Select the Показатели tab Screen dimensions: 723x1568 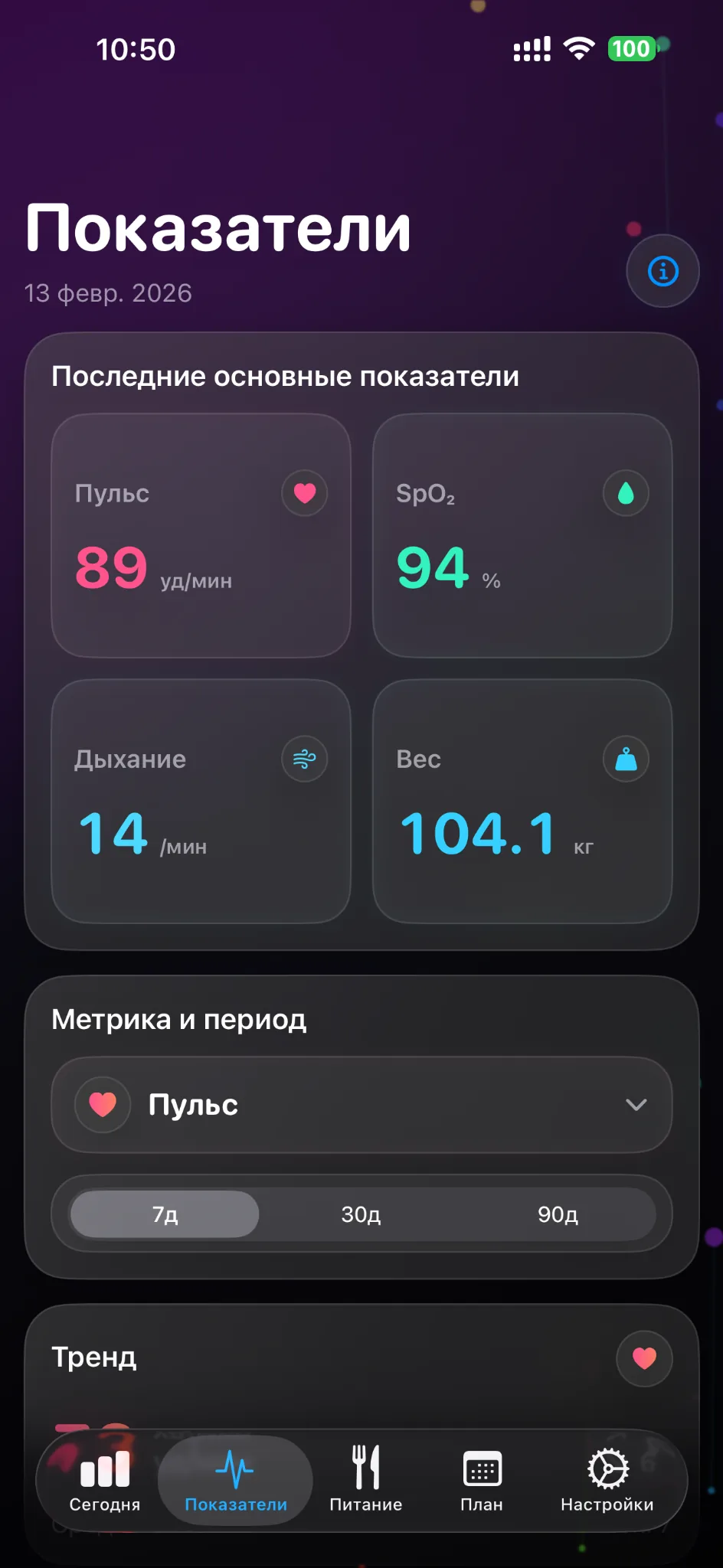(x=236, y=1481)
